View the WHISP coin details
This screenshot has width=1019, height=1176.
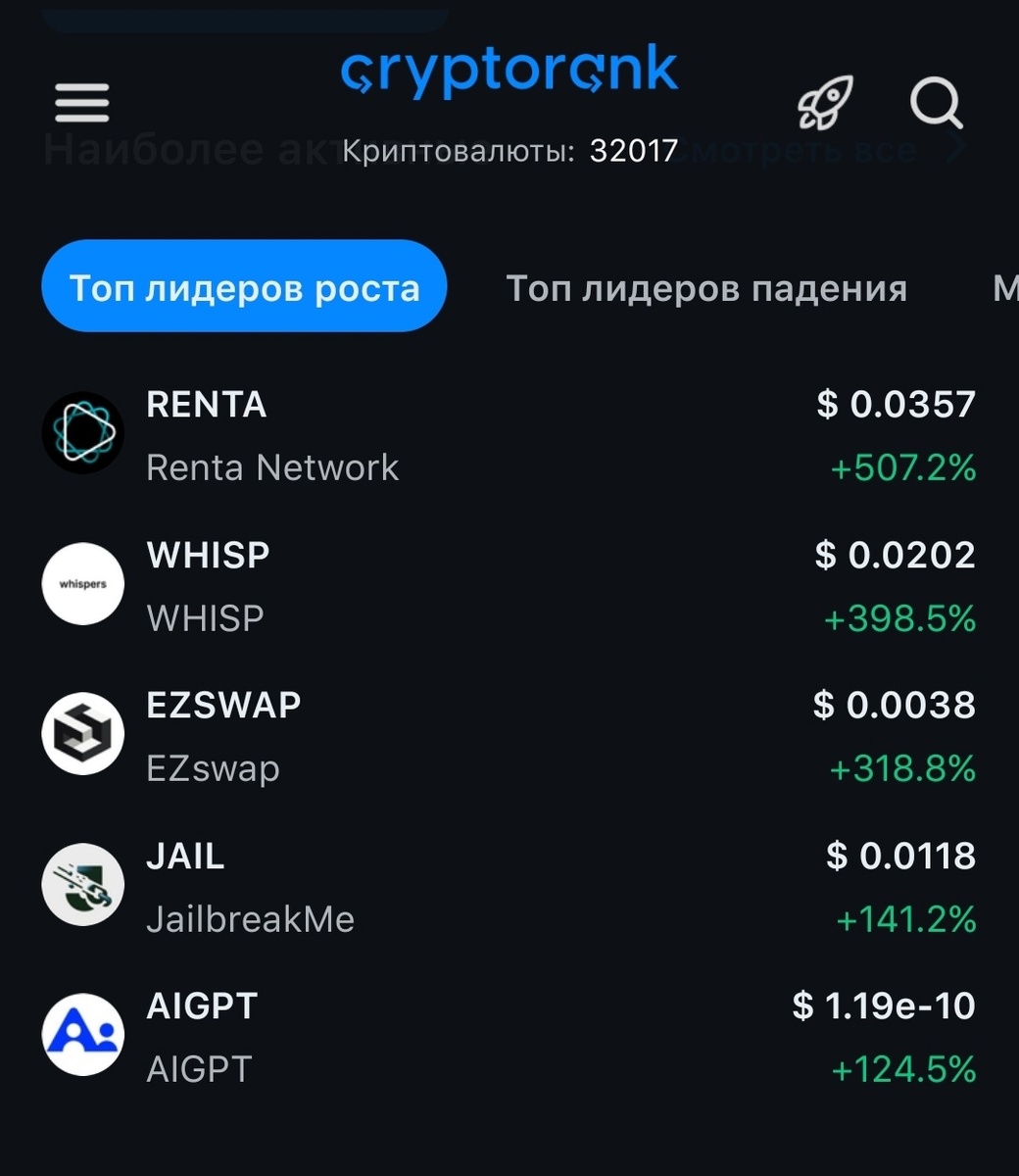(509, 586)
